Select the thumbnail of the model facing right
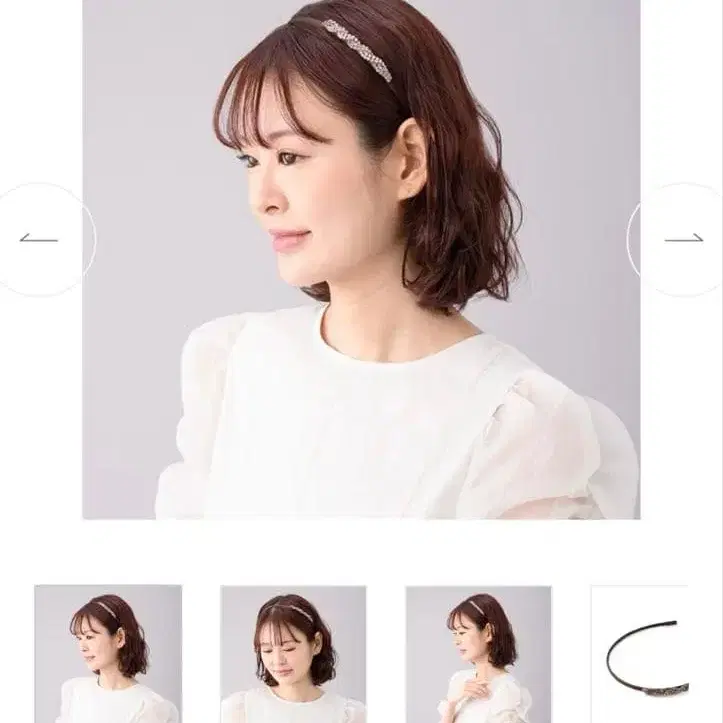723x723 pixels. (x=478, y=653)
